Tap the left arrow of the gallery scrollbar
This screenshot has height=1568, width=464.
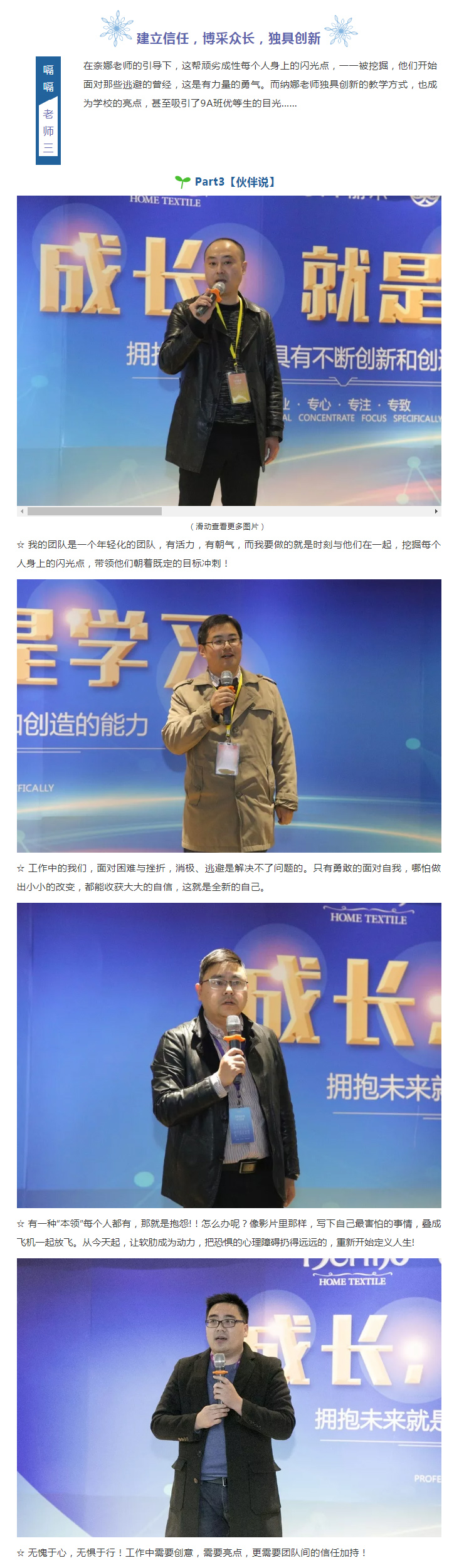pos(23,511)
